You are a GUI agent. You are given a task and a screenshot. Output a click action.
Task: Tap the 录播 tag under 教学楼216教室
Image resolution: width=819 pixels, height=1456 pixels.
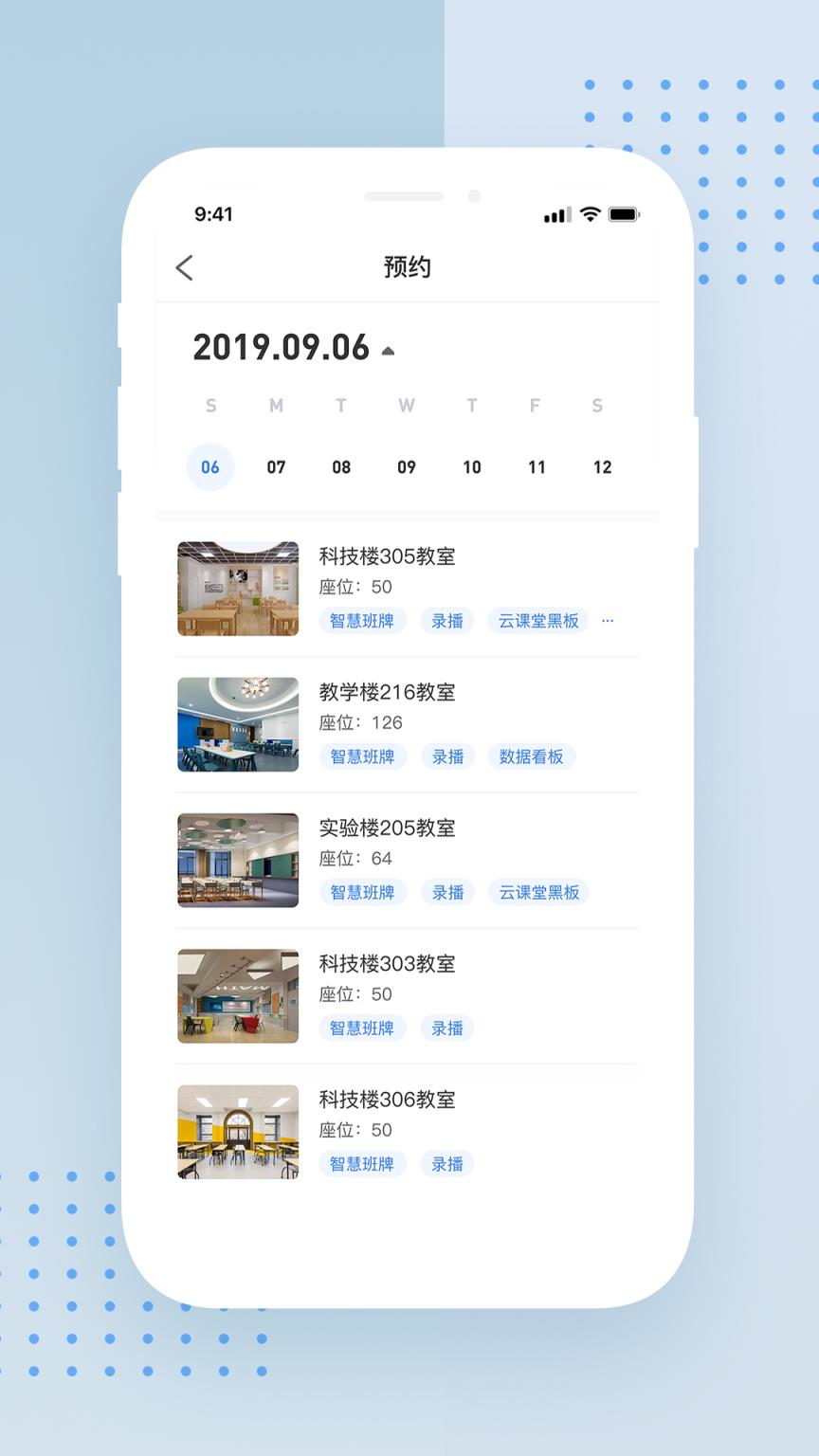pos(446,756)
